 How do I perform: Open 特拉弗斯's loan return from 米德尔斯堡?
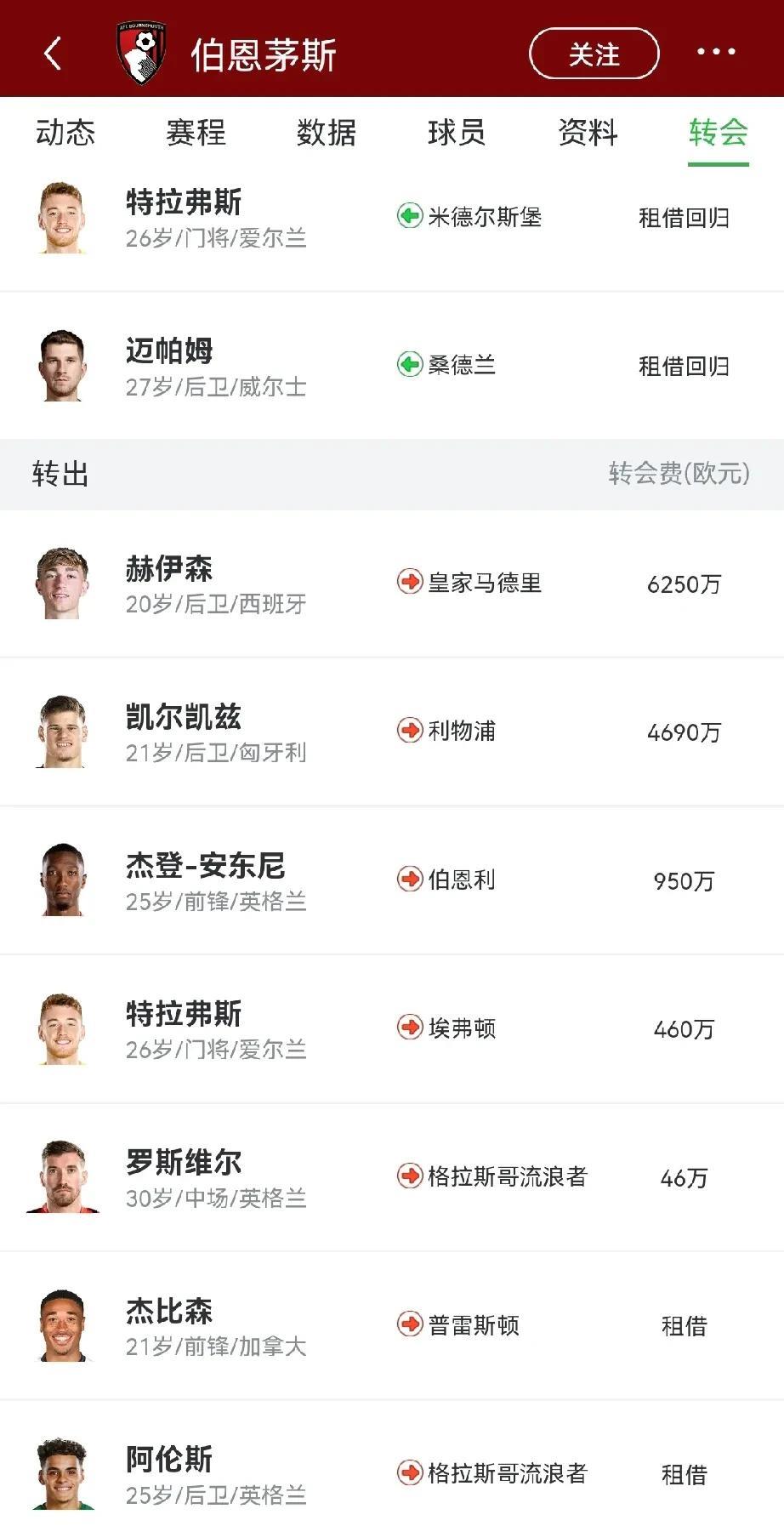point(391,218)
